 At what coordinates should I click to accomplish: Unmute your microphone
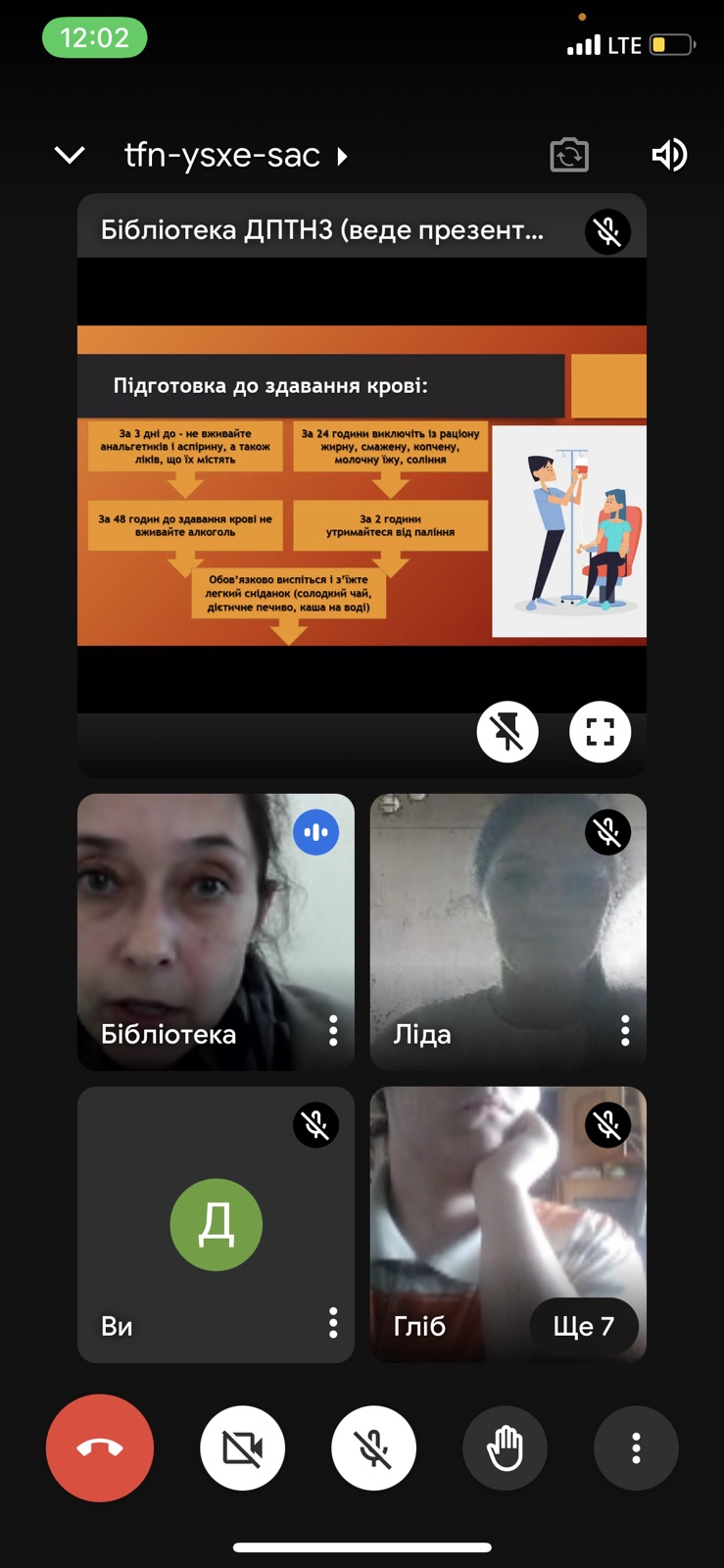coord(373,1447)
